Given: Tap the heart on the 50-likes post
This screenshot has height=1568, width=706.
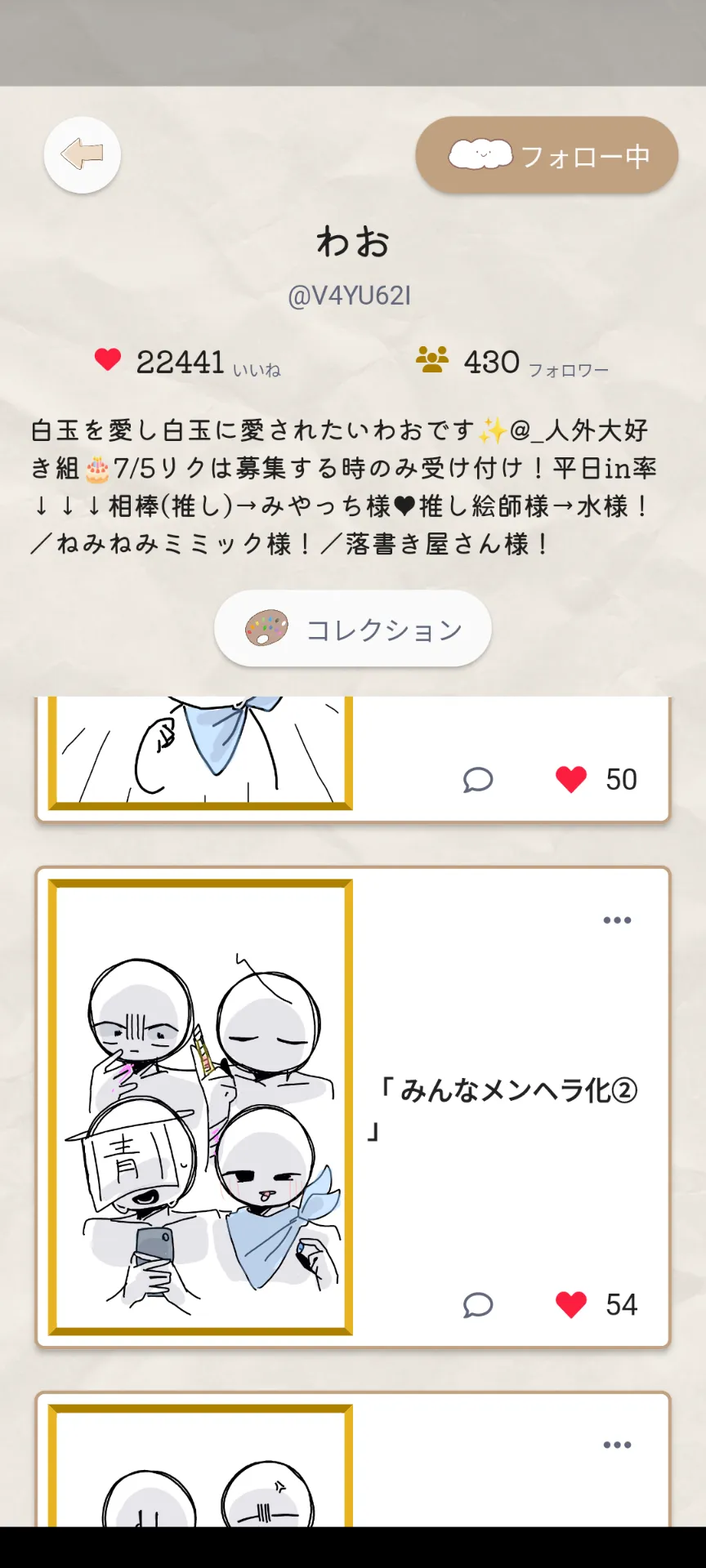Looking at the screenshot, I should click(571, 780).
